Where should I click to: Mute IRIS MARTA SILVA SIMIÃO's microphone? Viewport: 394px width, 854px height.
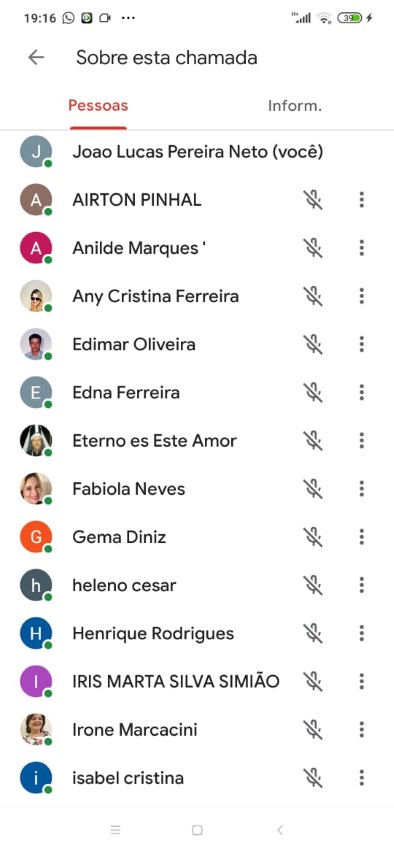coord(313,681)
